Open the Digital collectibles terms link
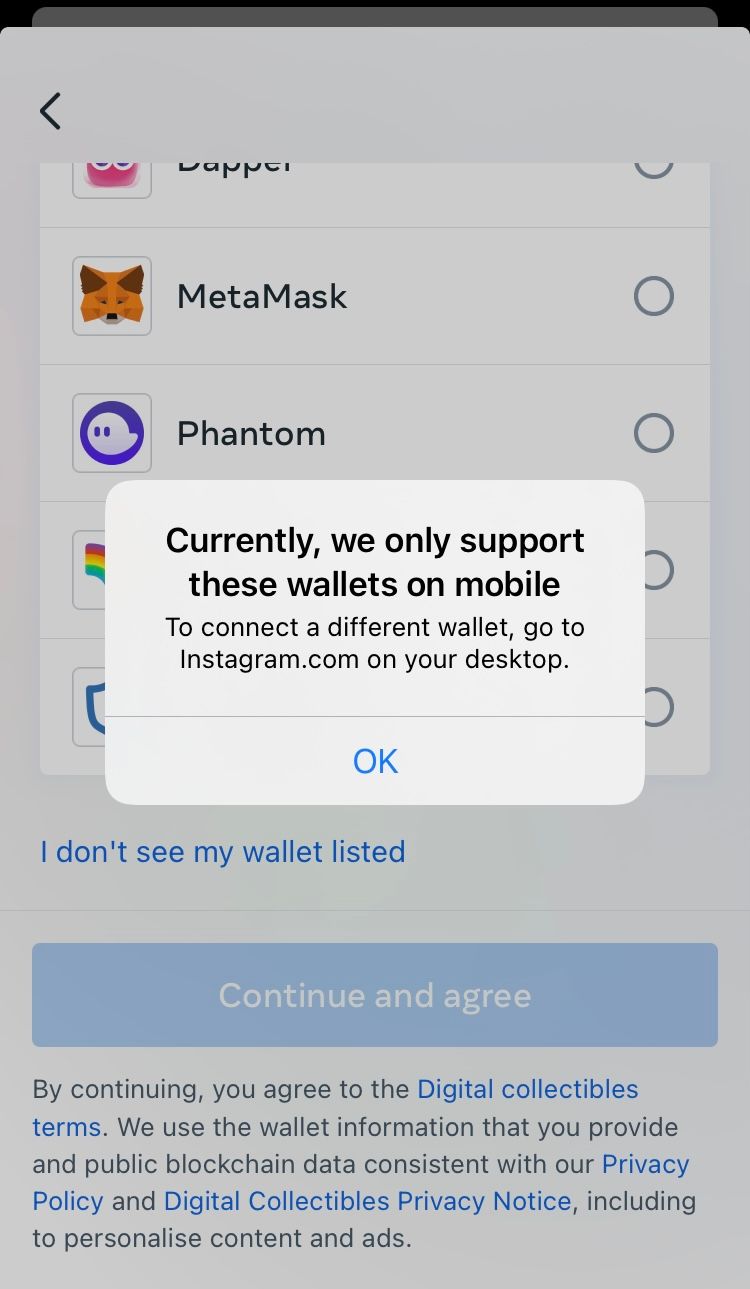Image resolution: width=750 pixels, height=1289 pixels. point(527,1089)
